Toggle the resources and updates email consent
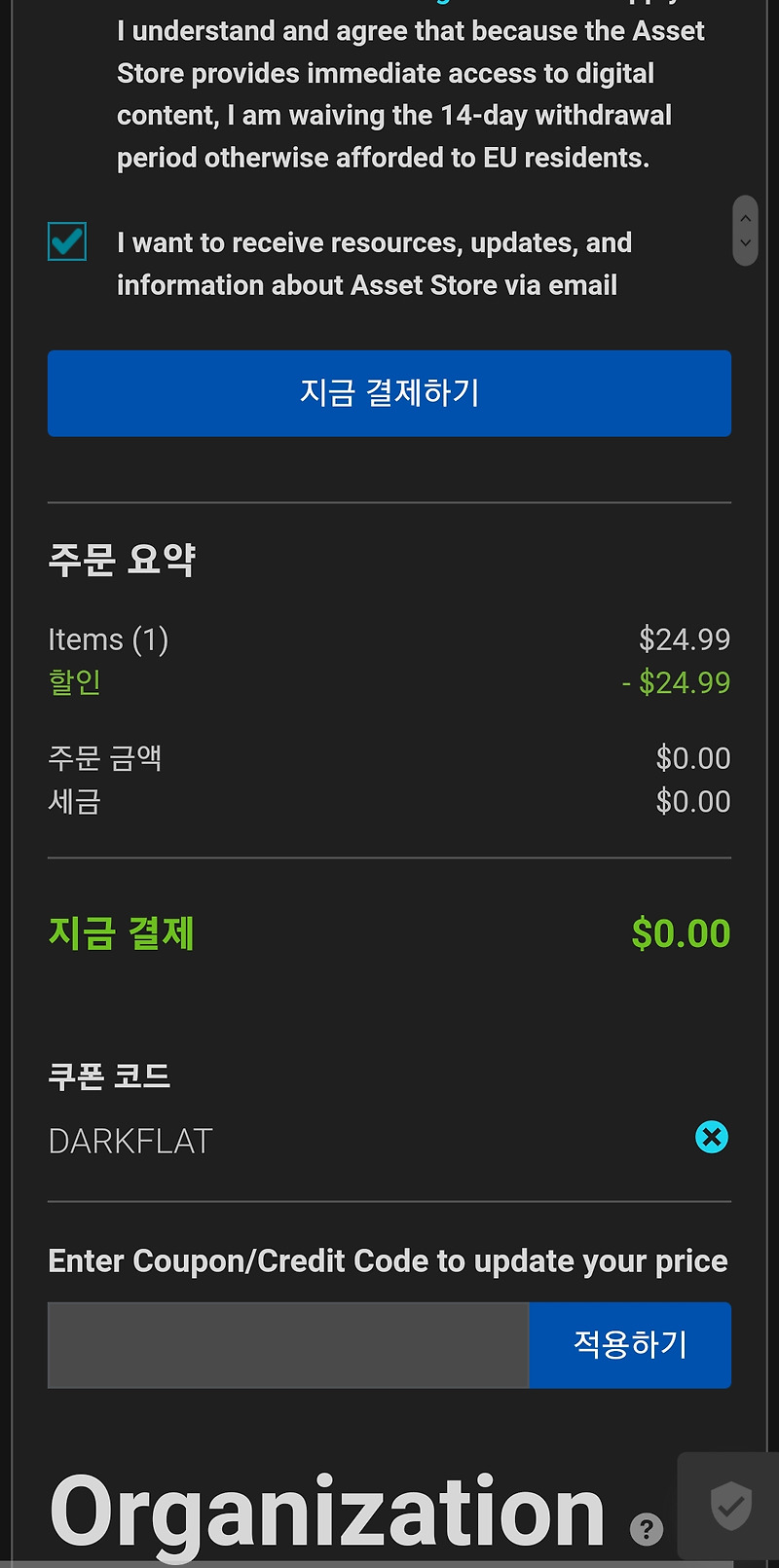Viewport: 779px width, 1568px height. pyautogui.click(x=66, y=240)
